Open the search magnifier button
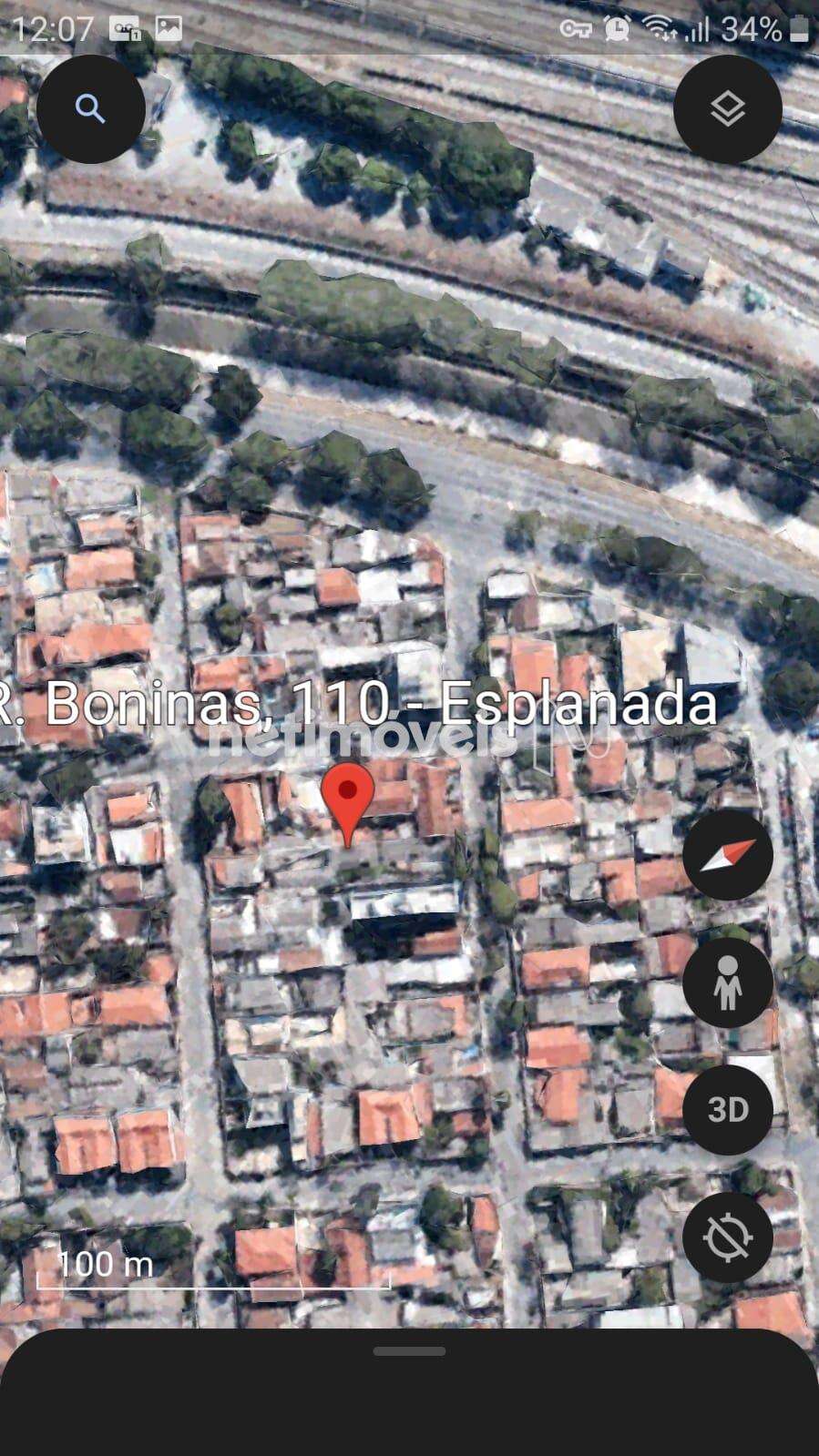Image resolution: width=819 pixels, height=1456 pixels. [90, 109]
